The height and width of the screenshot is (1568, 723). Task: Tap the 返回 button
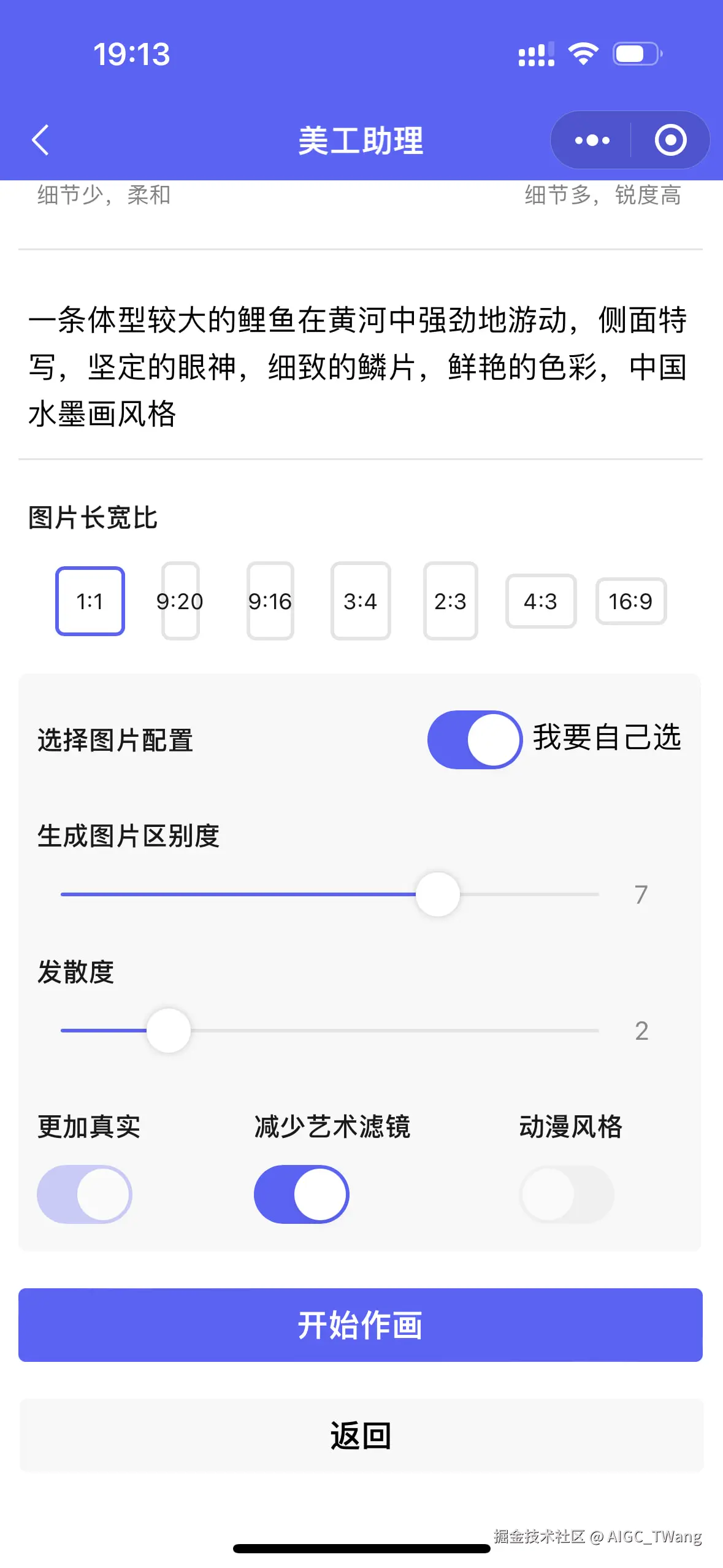[x=361, y=1435]
